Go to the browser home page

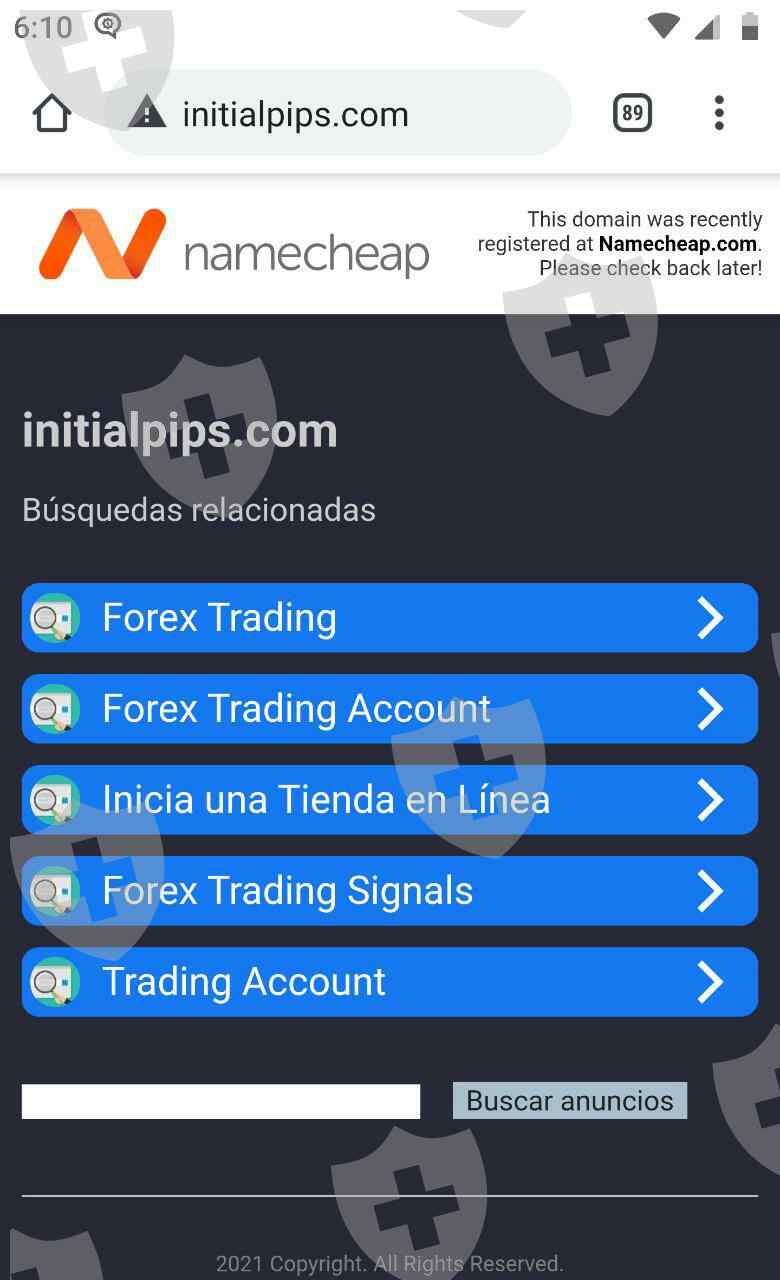point(52,114)
